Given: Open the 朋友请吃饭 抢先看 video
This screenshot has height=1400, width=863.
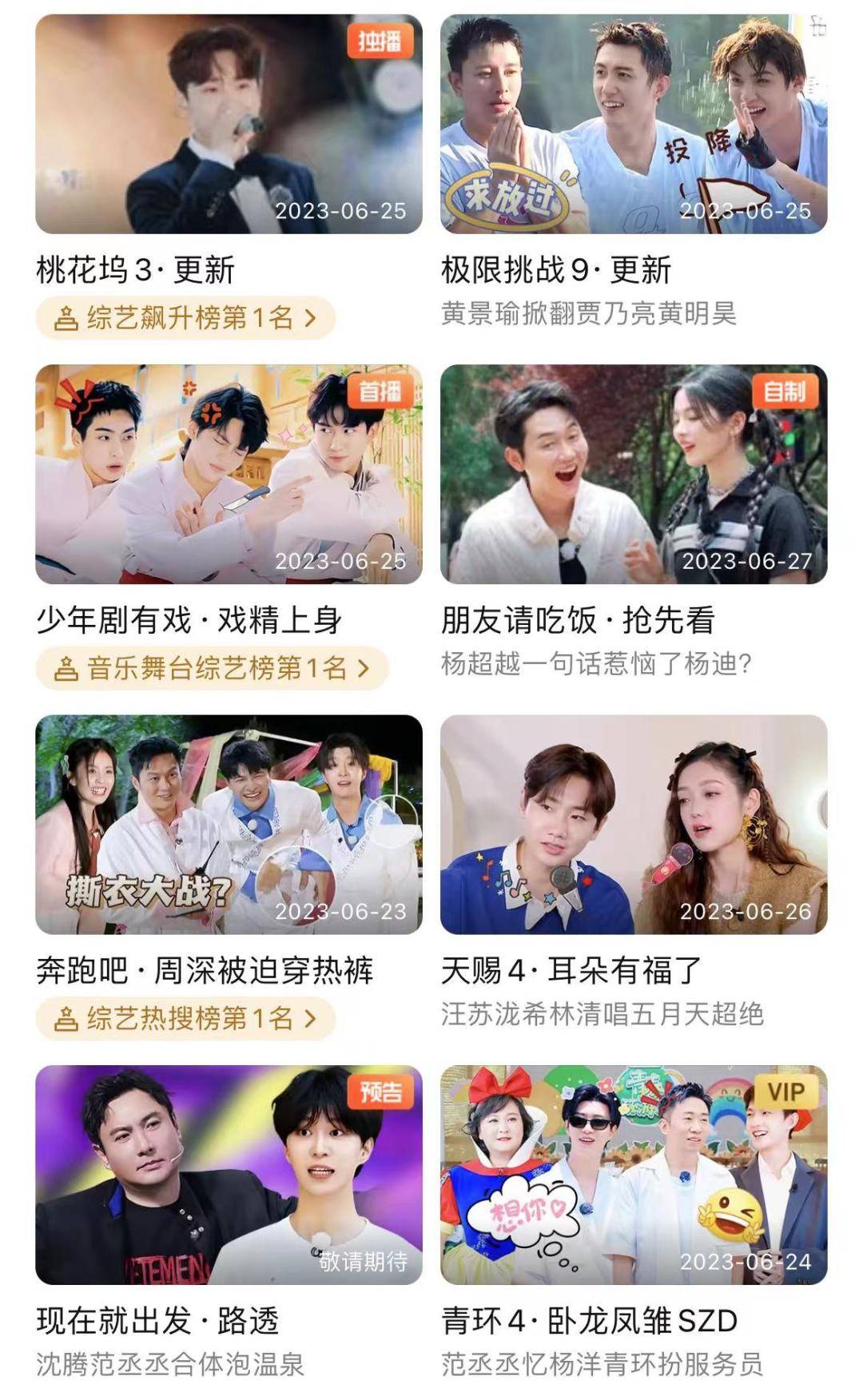Looking at the screenshot, I should pos(634,474).
